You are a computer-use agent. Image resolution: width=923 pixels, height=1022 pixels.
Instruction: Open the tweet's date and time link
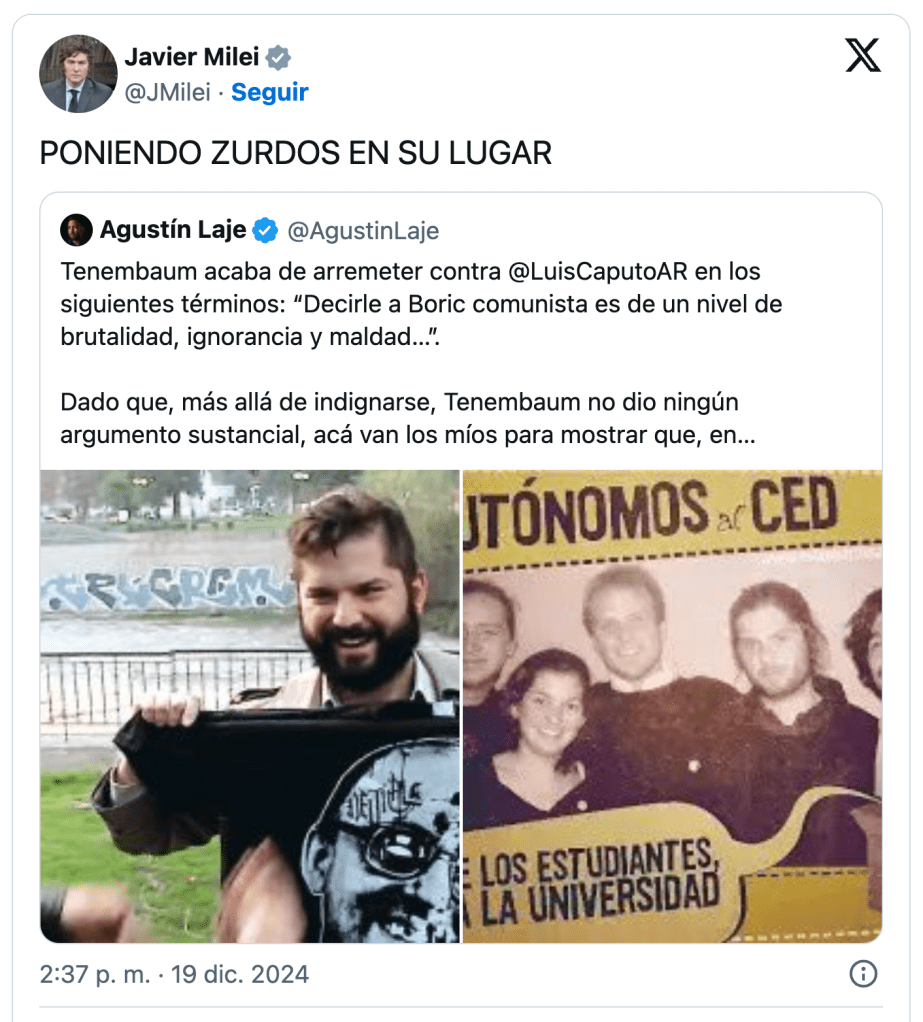click(x=174, y=975)
